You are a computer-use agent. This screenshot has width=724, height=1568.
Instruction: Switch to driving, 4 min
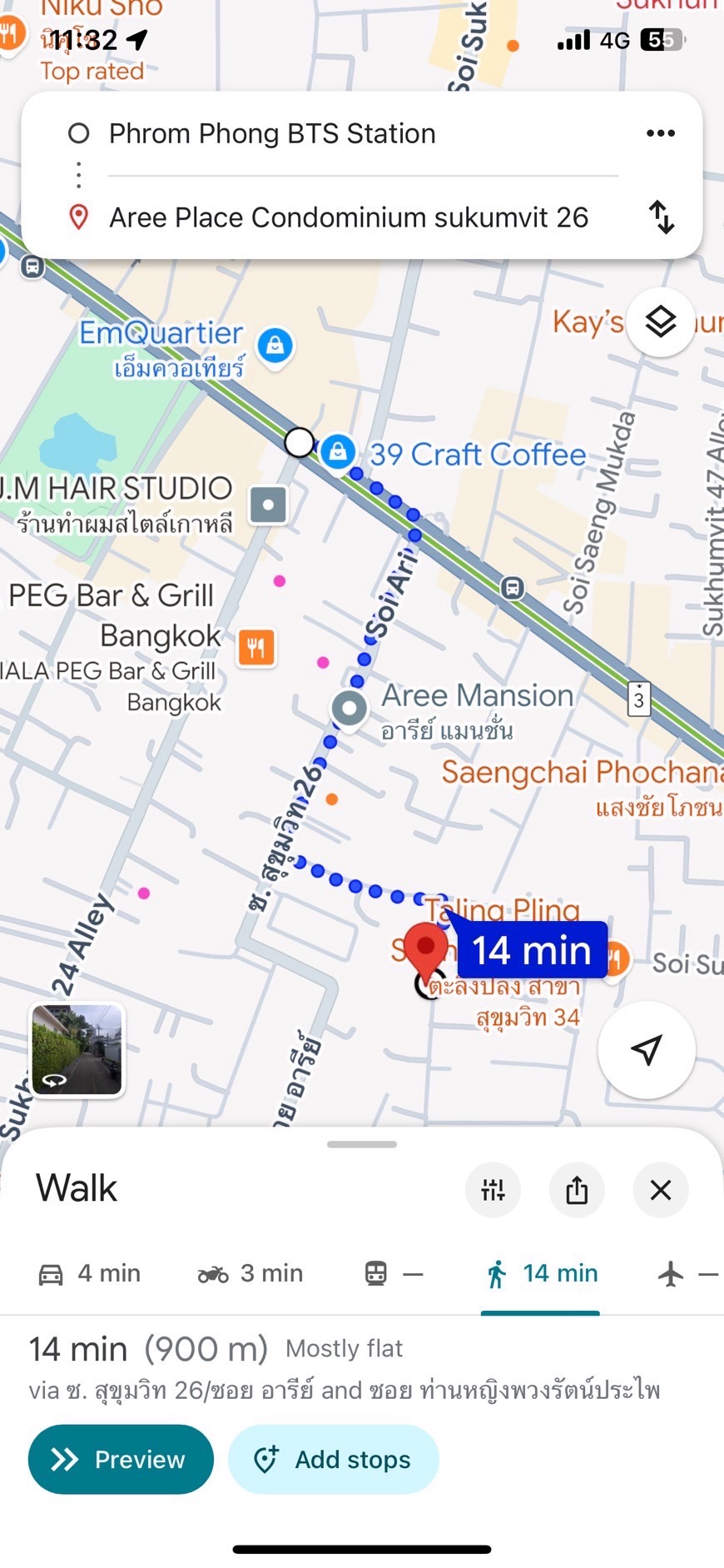tap(90, 1273)
